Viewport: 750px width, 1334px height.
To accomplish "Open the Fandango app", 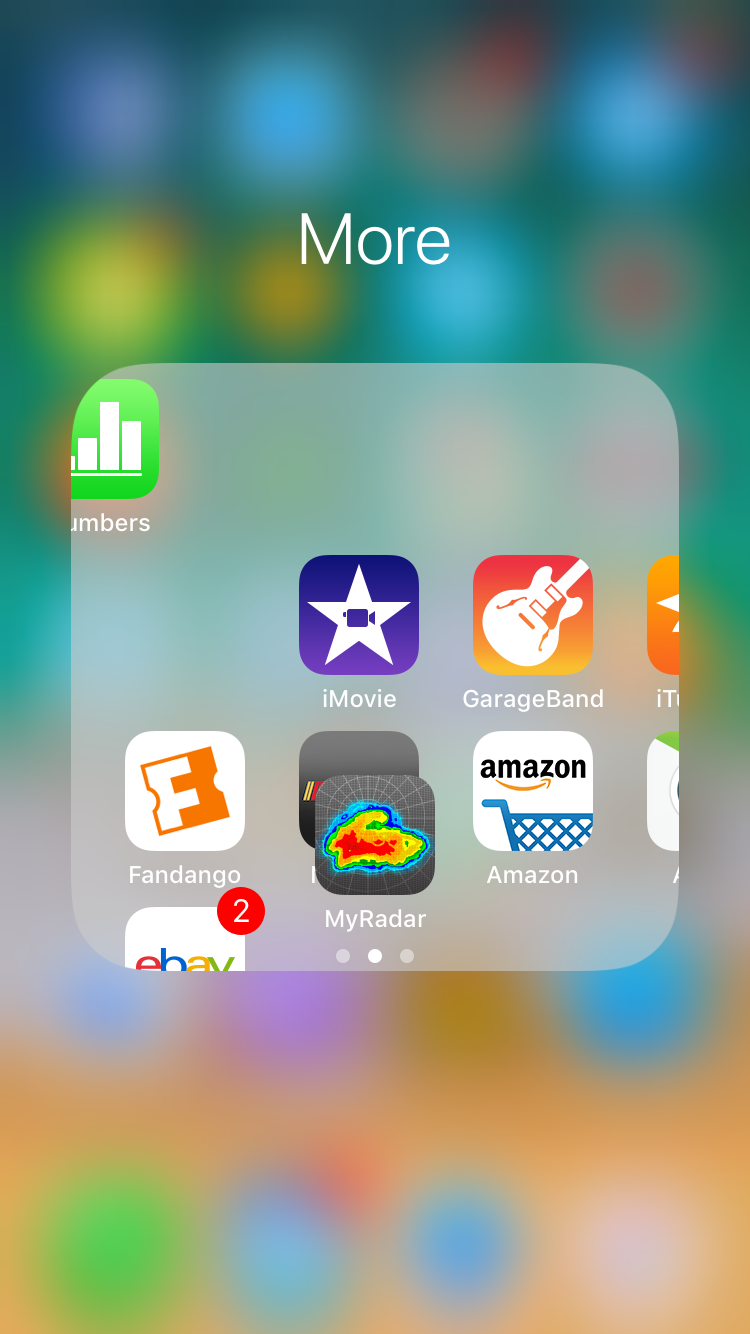I will pos(185,791).
